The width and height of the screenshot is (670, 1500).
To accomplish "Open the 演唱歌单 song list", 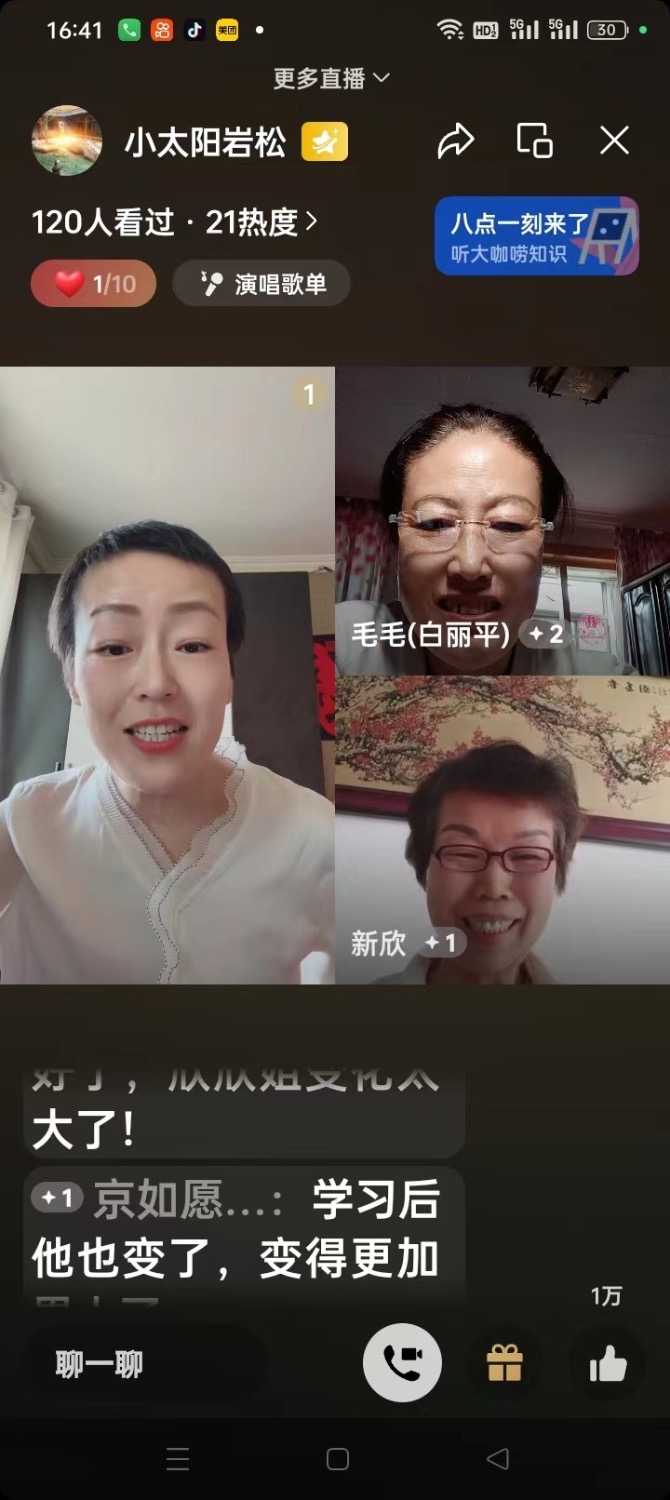I will [x=262, y=284].
